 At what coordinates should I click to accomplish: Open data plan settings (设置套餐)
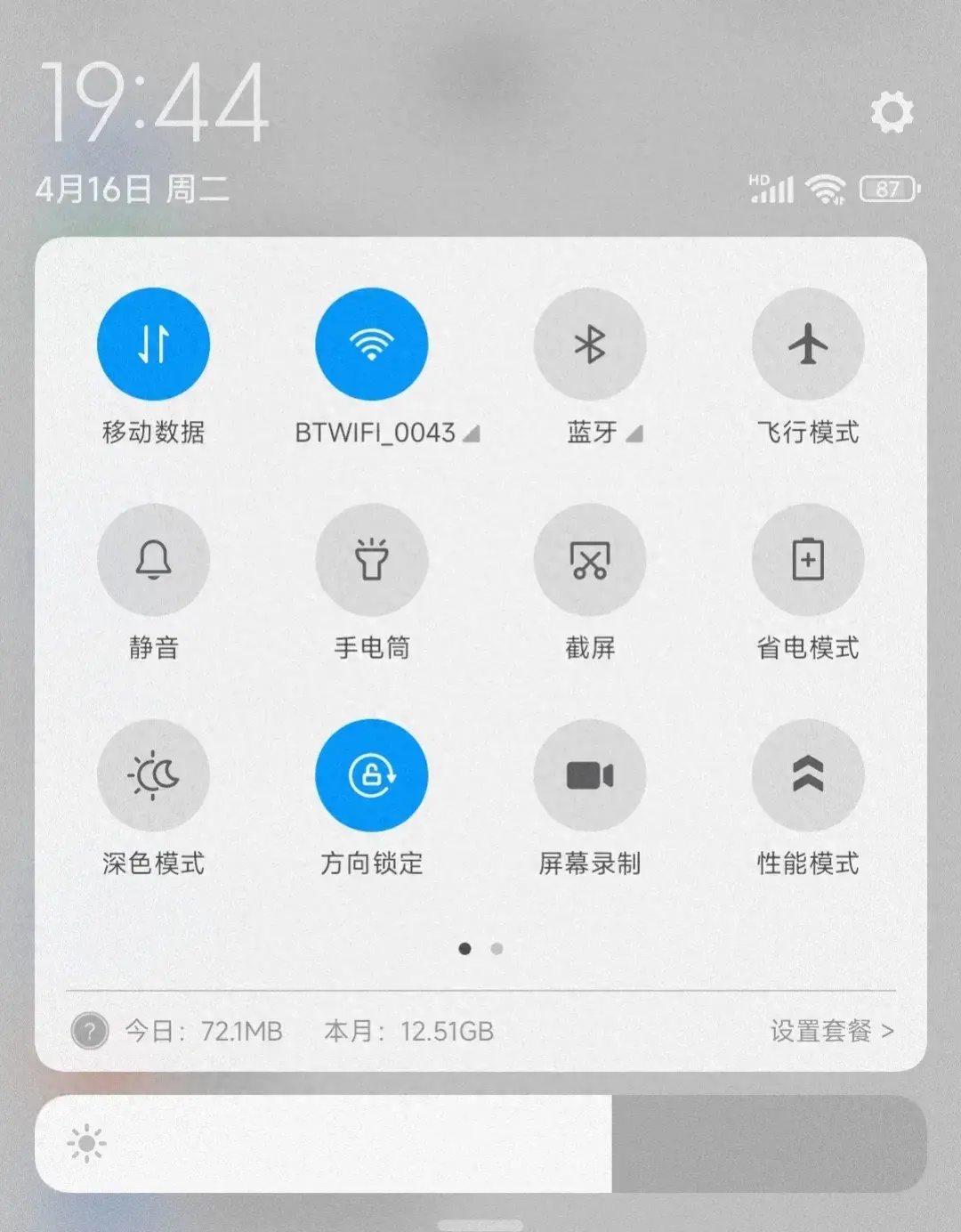[x=831, y=1031]
